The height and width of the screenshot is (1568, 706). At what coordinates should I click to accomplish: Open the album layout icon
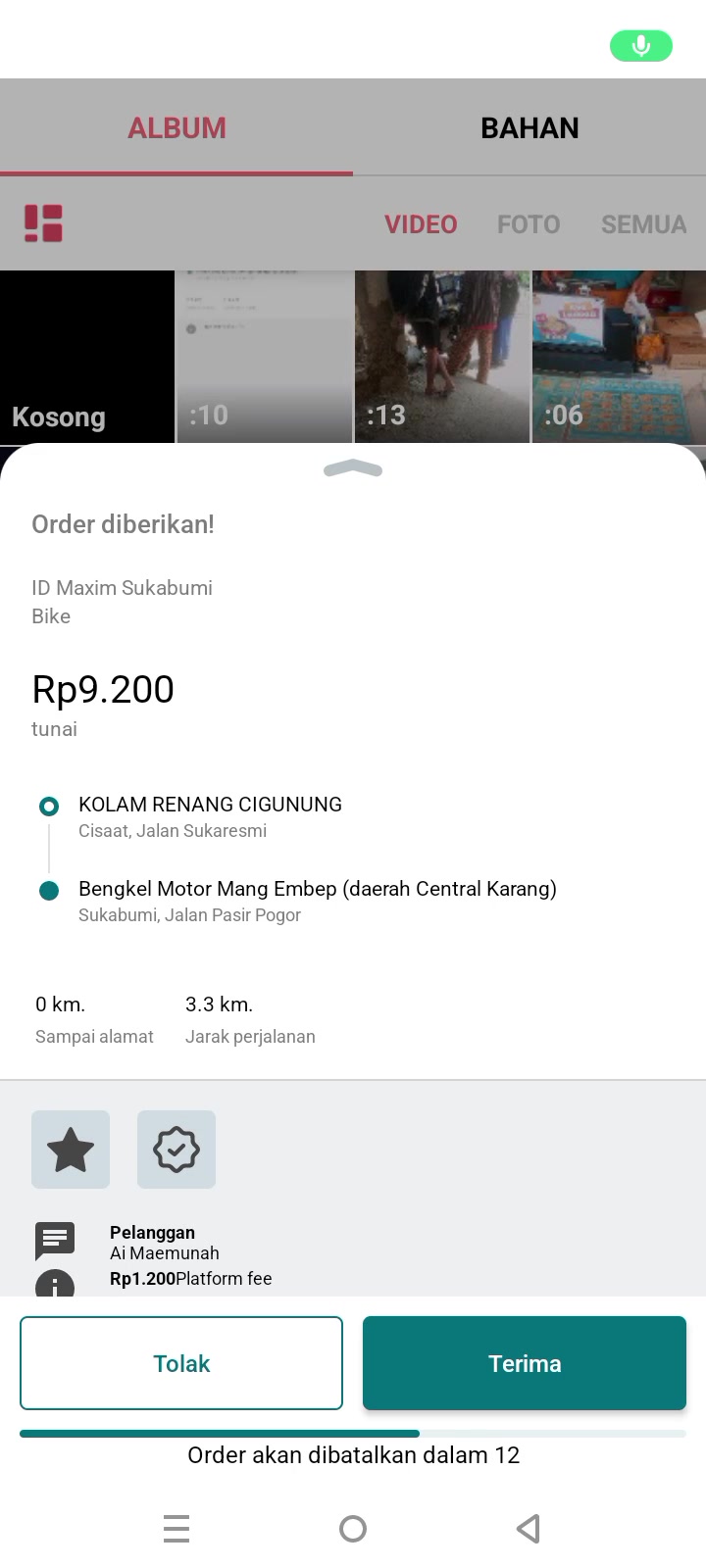(43, 223)
